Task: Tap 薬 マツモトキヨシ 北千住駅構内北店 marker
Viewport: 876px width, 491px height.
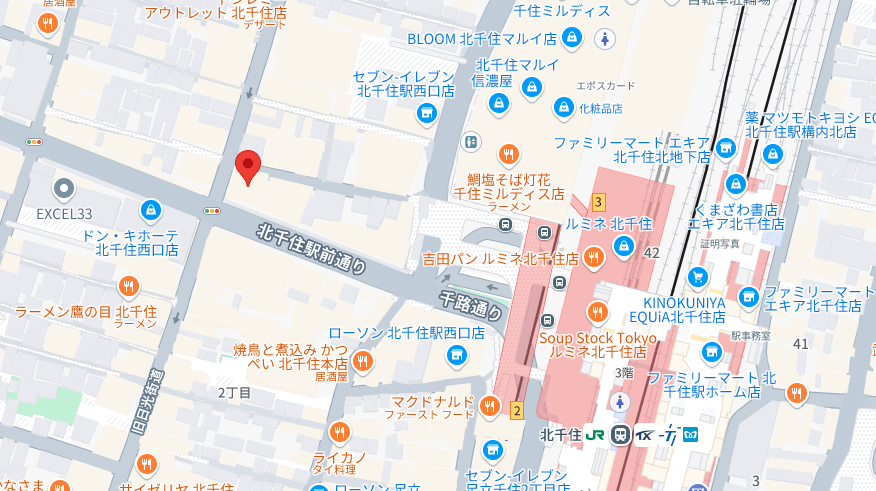Action: click(x=773, y=155)
